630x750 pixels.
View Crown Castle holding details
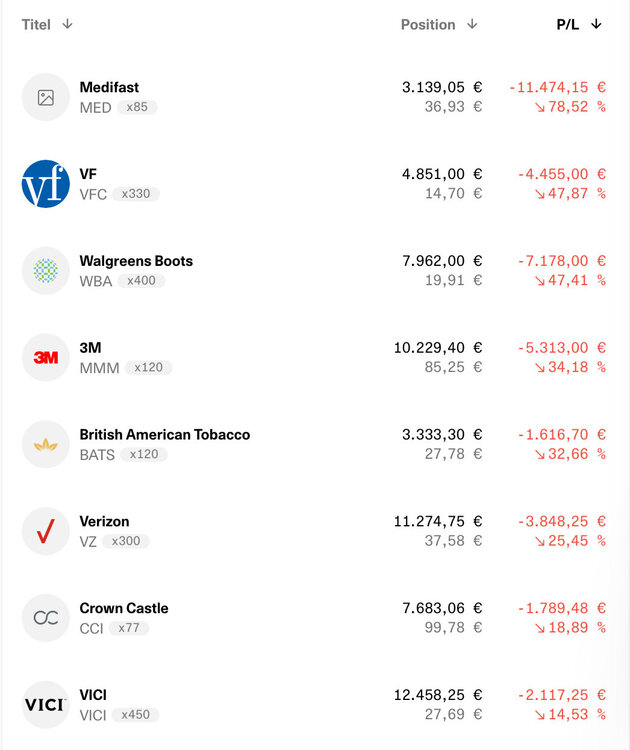124,608
